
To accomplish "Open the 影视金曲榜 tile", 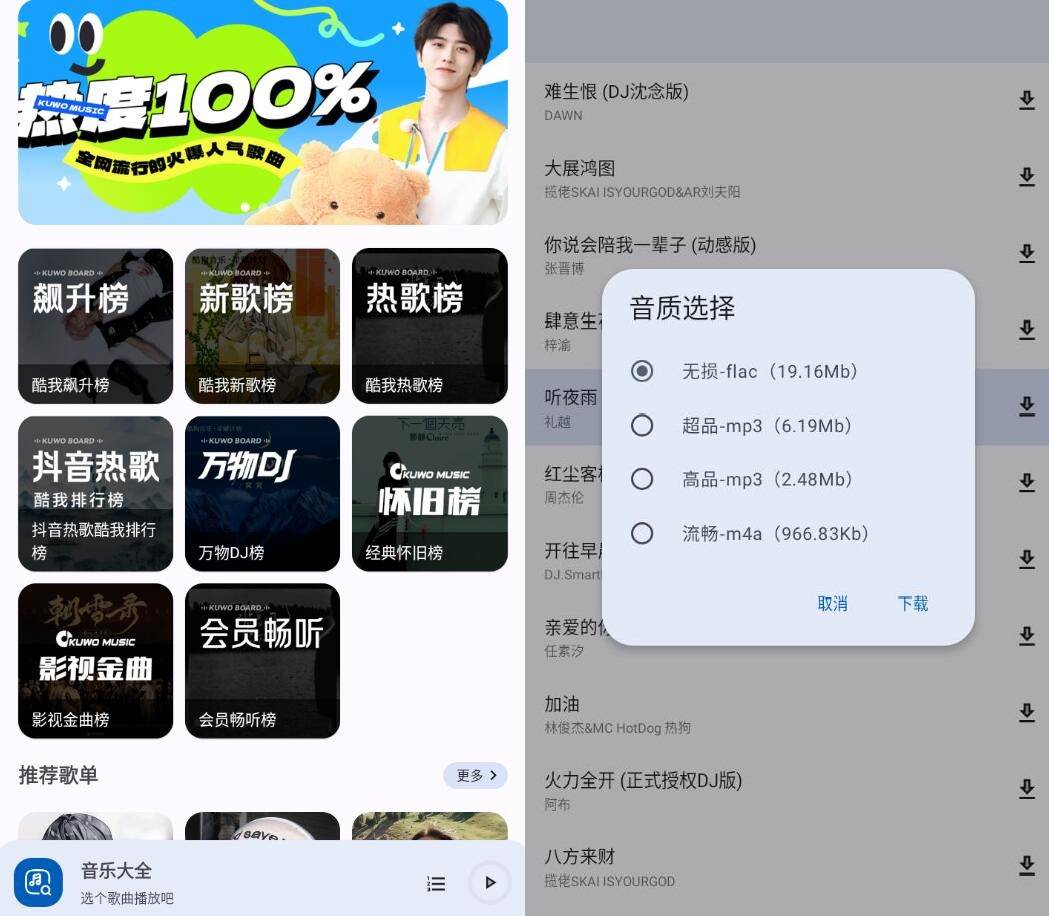I will pyautogui.click(x=95, y=660).
